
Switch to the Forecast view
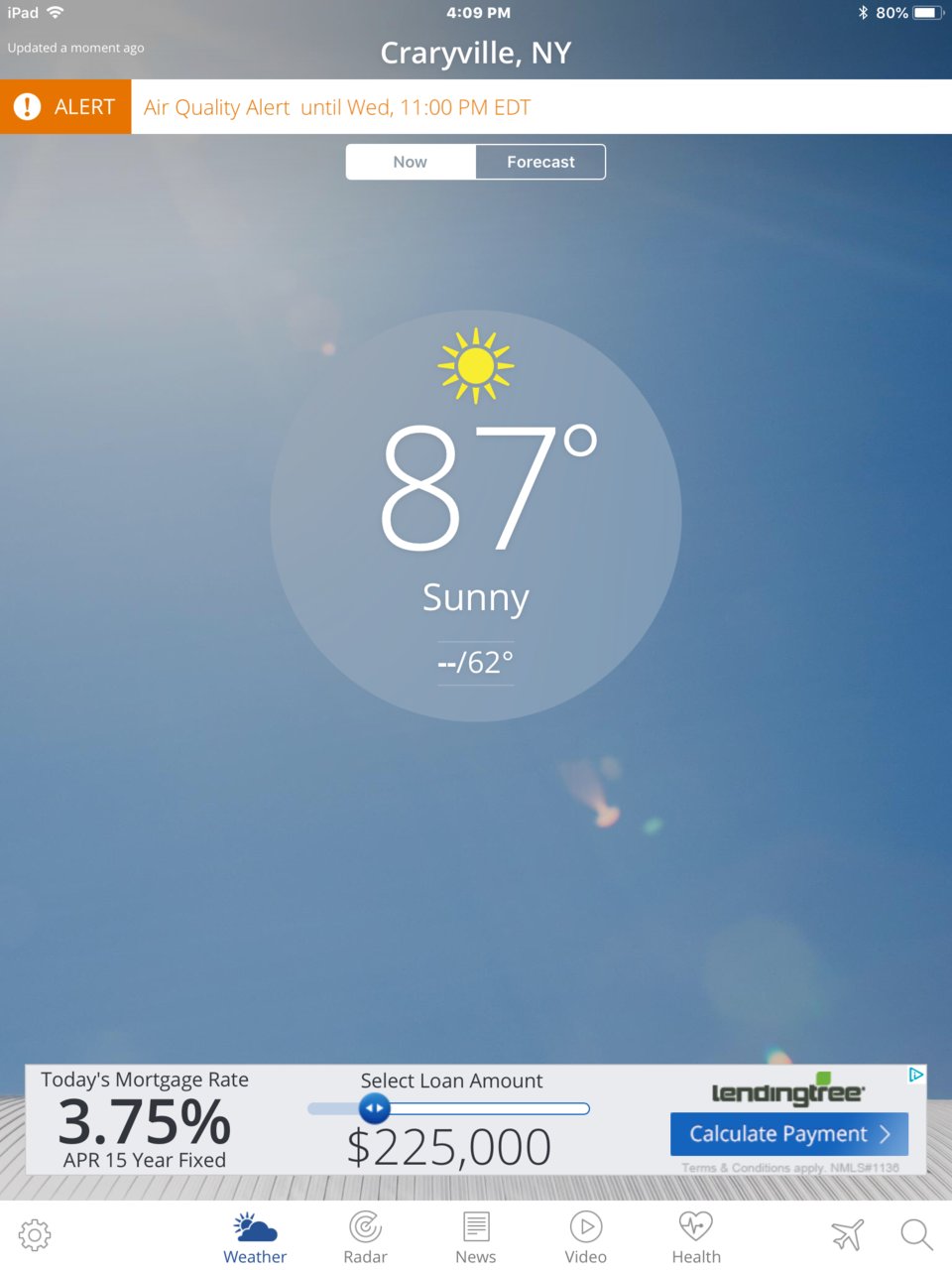click(540, 162)
